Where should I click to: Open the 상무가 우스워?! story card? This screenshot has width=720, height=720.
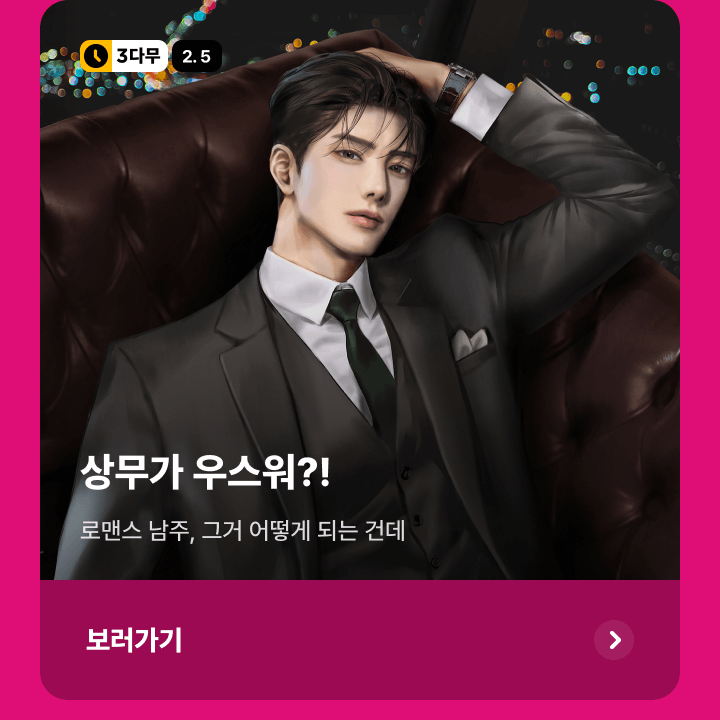(360, 300)
